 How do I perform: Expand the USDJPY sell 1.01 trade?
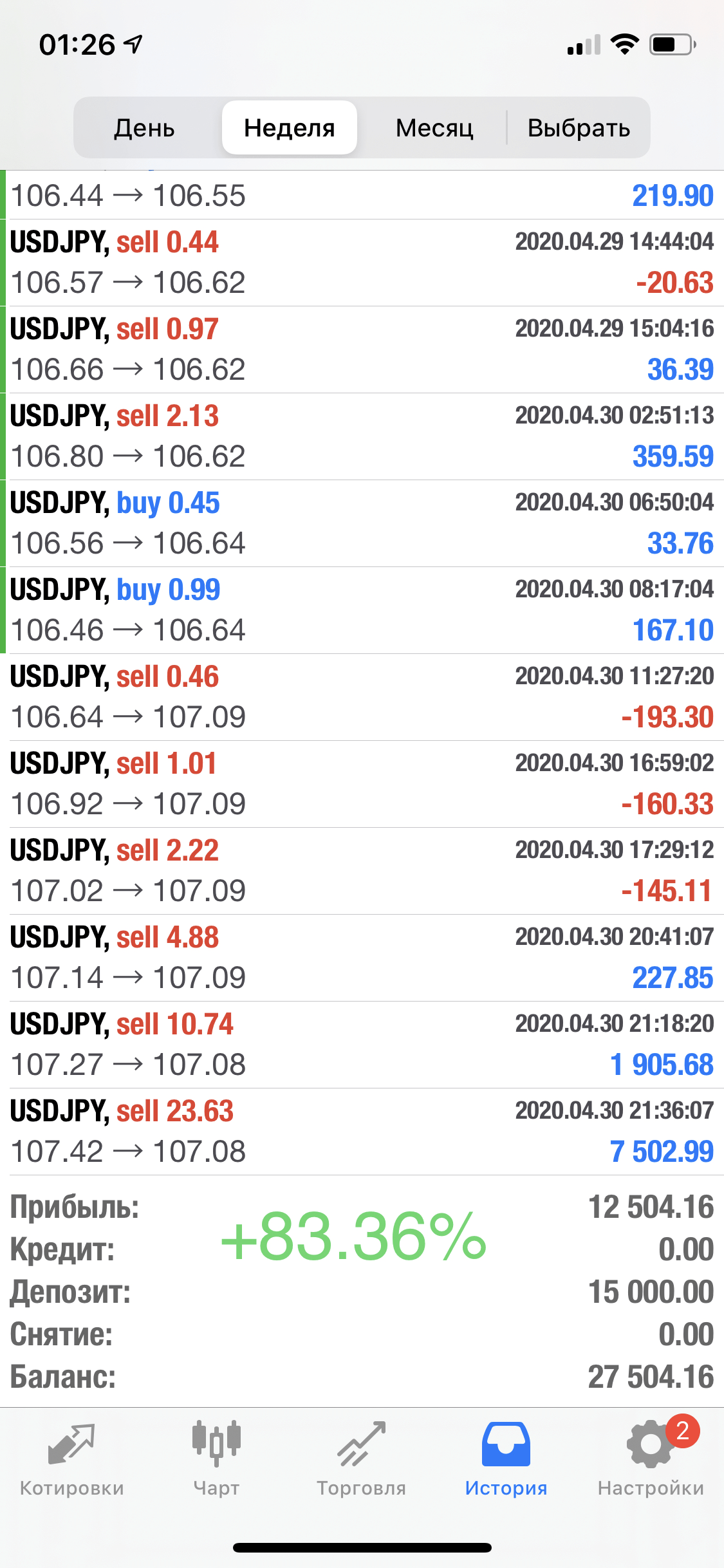362,784
